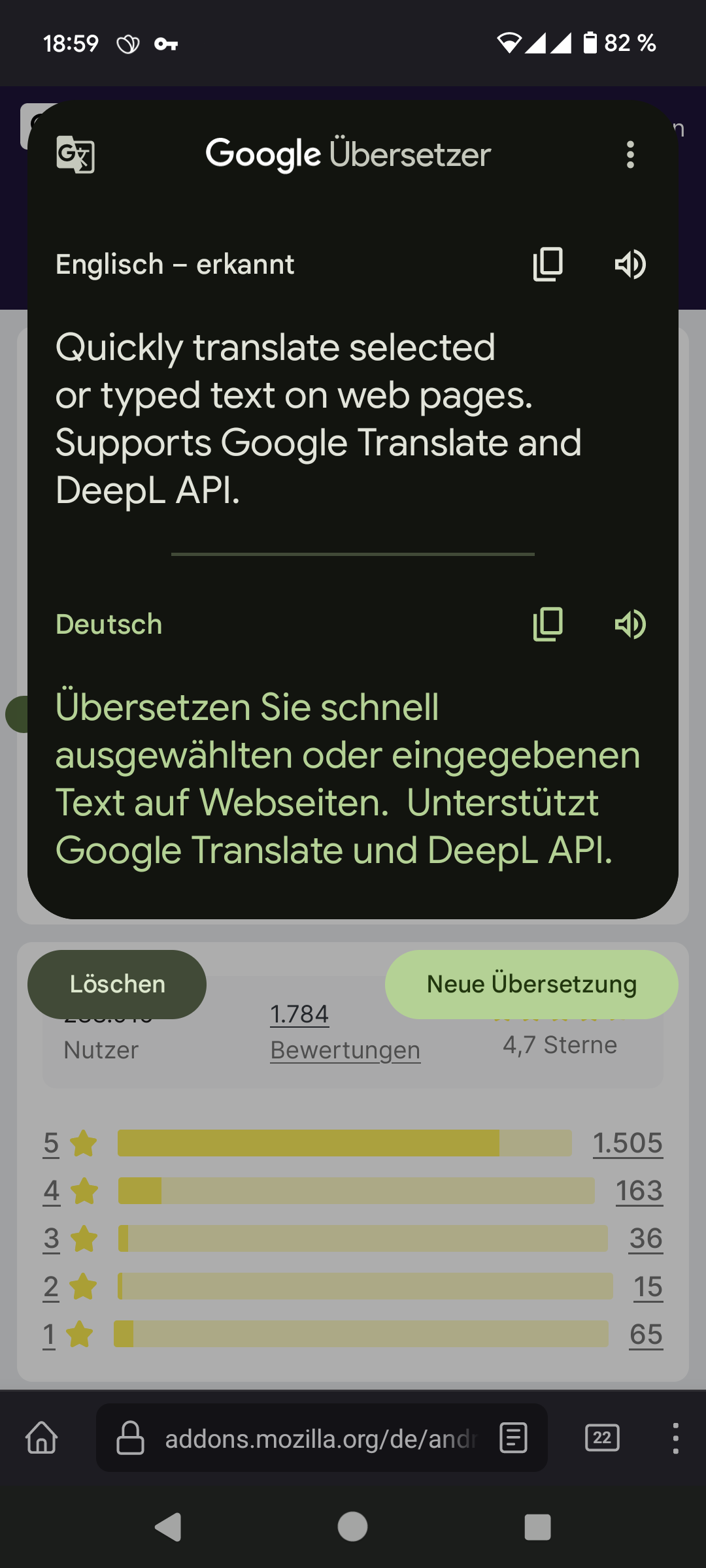Image resolution: width=706 pixels, height=1568 pixels.
Task: Enable reader view for this page
Action: point(513,1438)
